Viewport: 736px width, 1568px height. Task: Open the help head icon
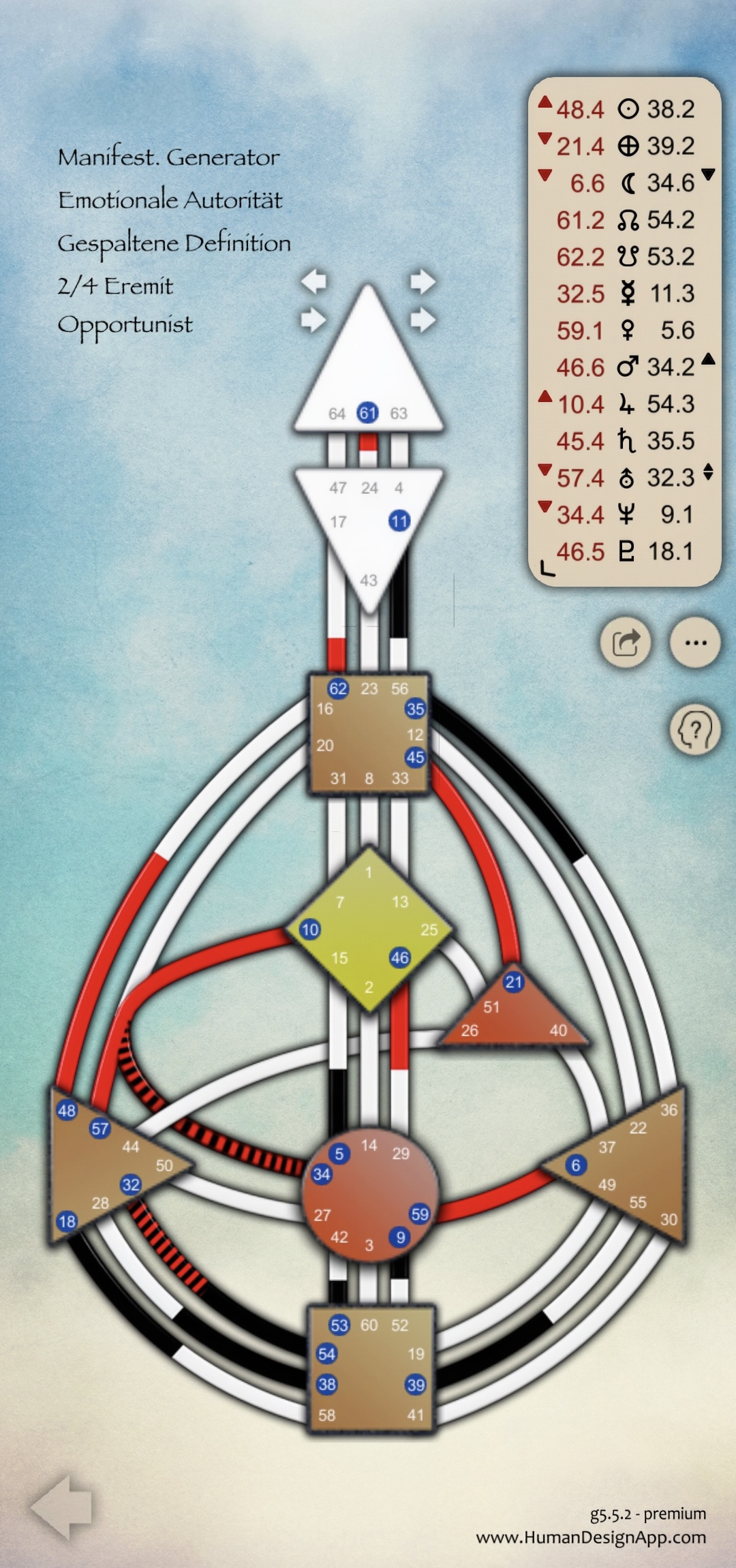tap(695, 730)
